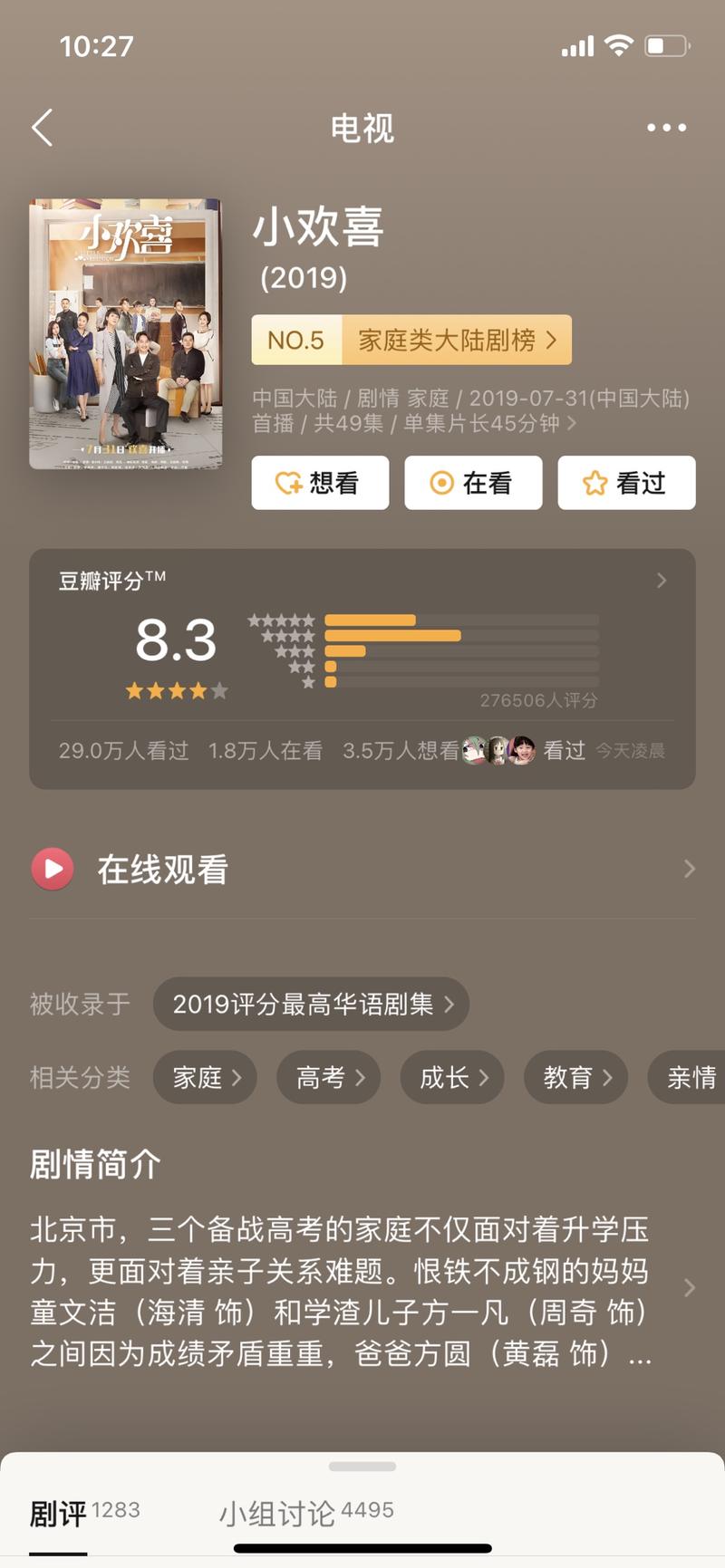Switch to the 小组讨论 tab

tap(304, 1514)
